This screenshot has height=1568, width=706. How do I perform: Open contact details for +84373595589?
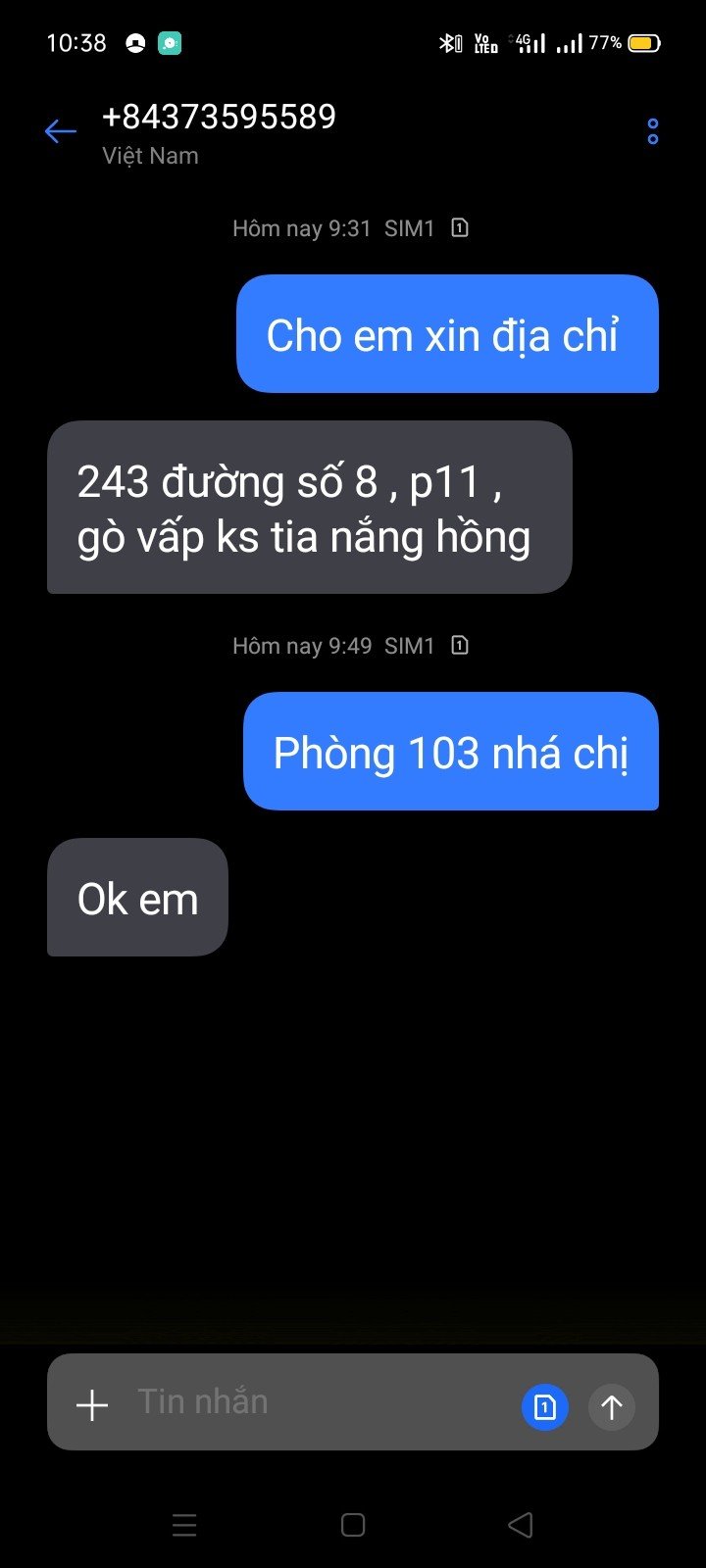(219, 118)
